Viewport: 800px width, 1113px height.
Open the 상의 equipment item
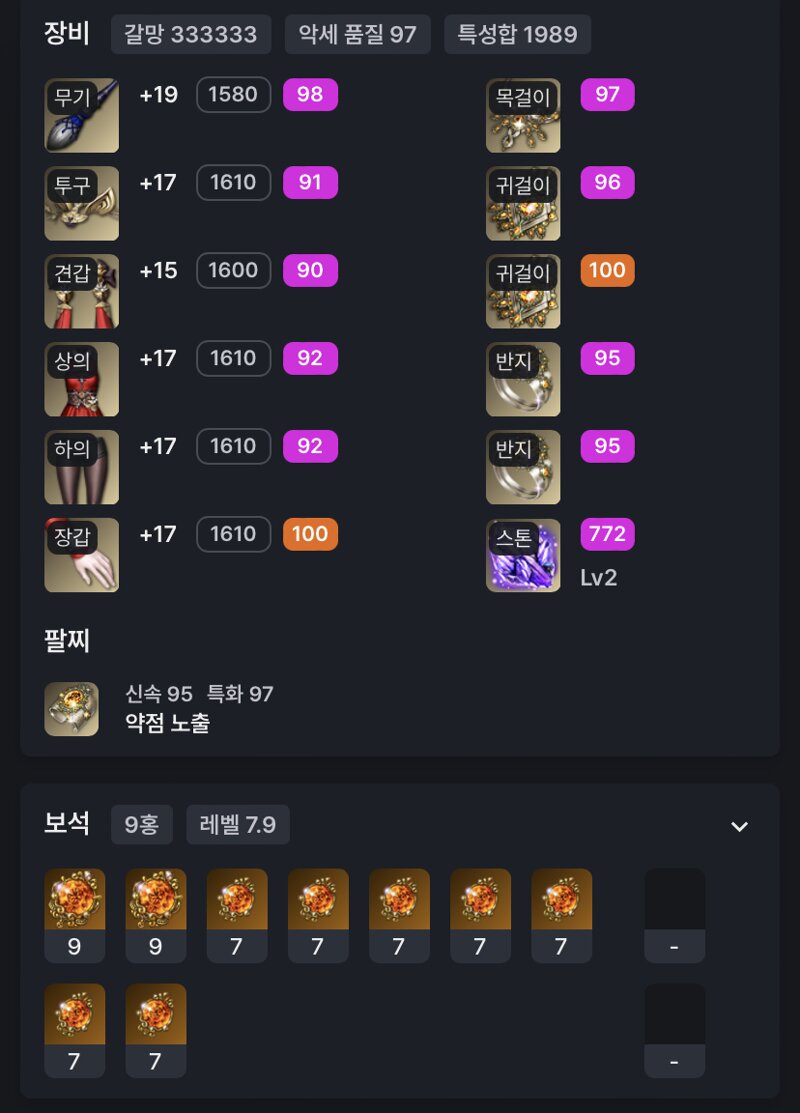click(x=82, y=380)
